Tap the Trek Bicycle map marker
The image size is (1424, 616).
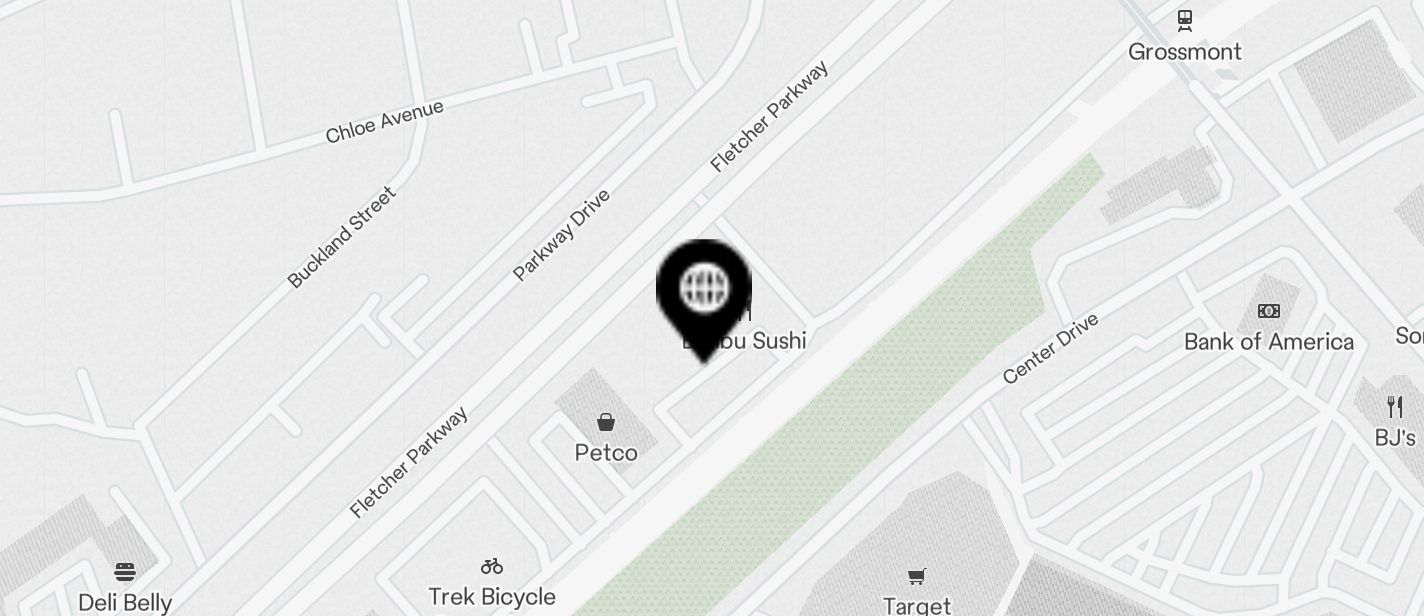(491, 567)
